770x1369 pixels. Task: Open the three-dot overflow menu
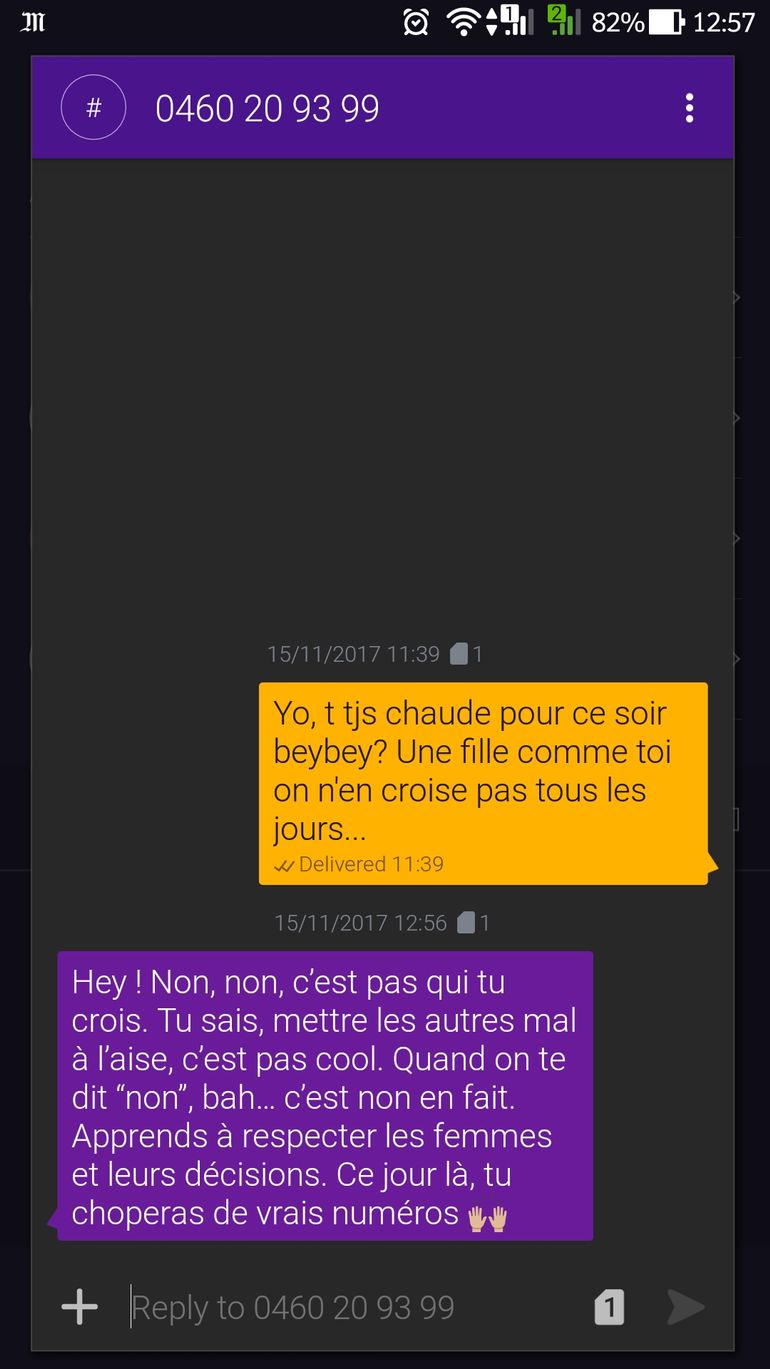pyautogui.click(x=689, y=108)
